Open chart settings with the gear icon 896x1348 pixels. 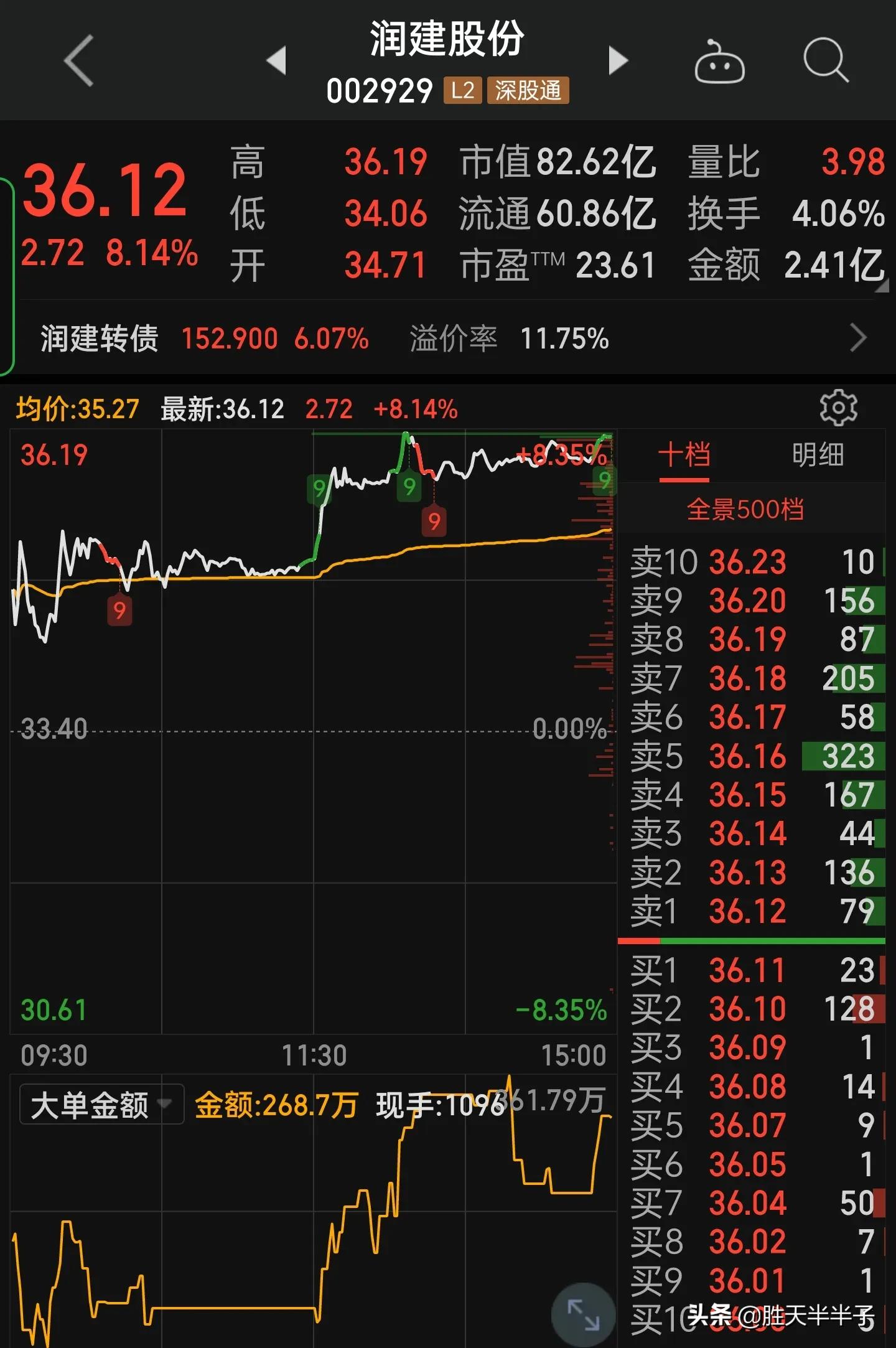(838, 408)
